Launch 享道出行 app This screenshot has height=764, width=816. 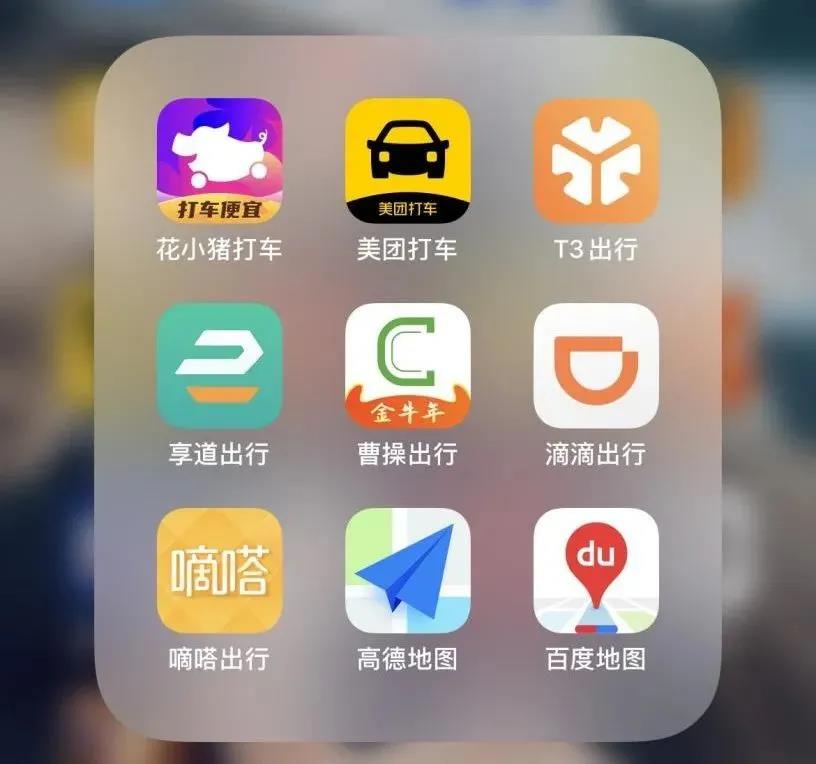pyautogui.click(x=220, y=366)
